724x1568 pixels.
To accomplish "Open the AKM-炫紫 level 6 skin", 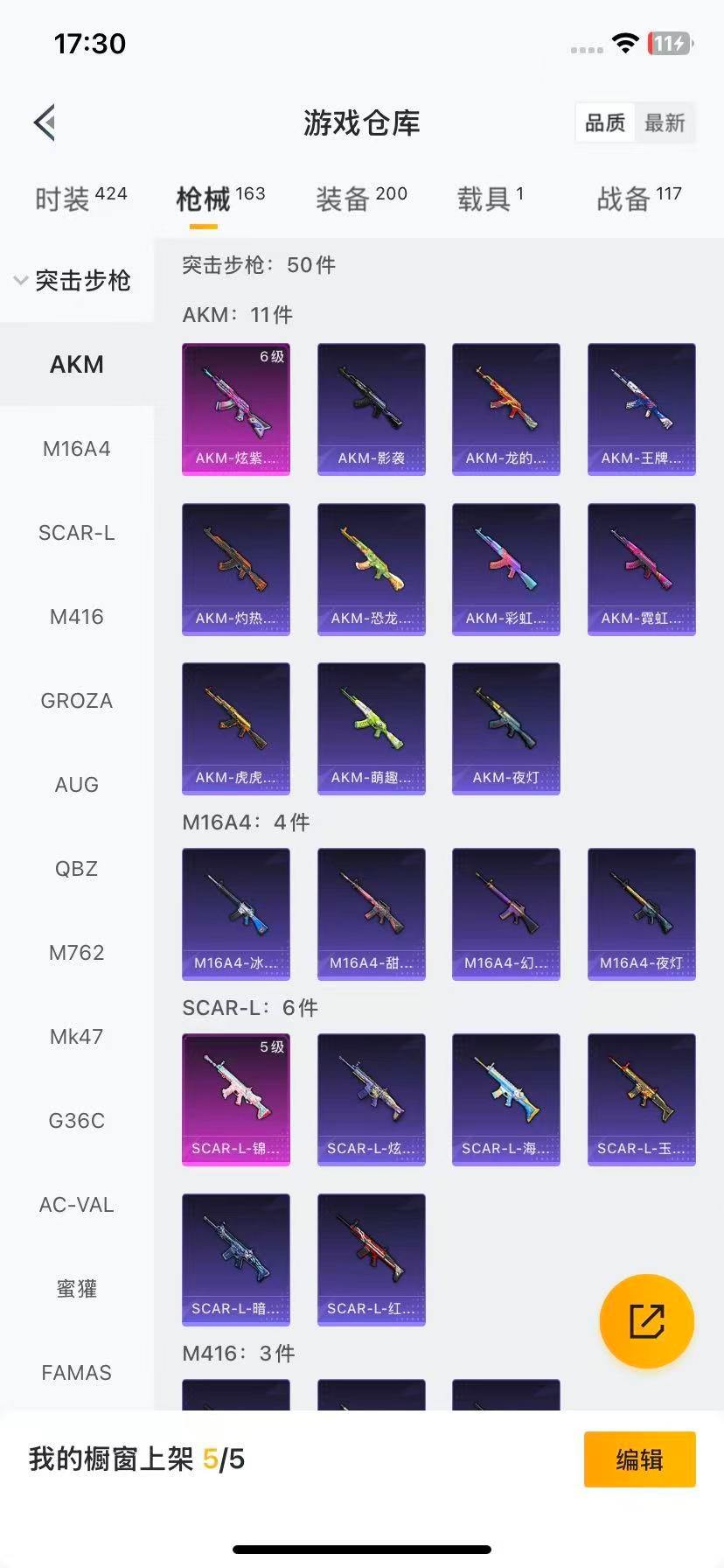I will point(236,409).
